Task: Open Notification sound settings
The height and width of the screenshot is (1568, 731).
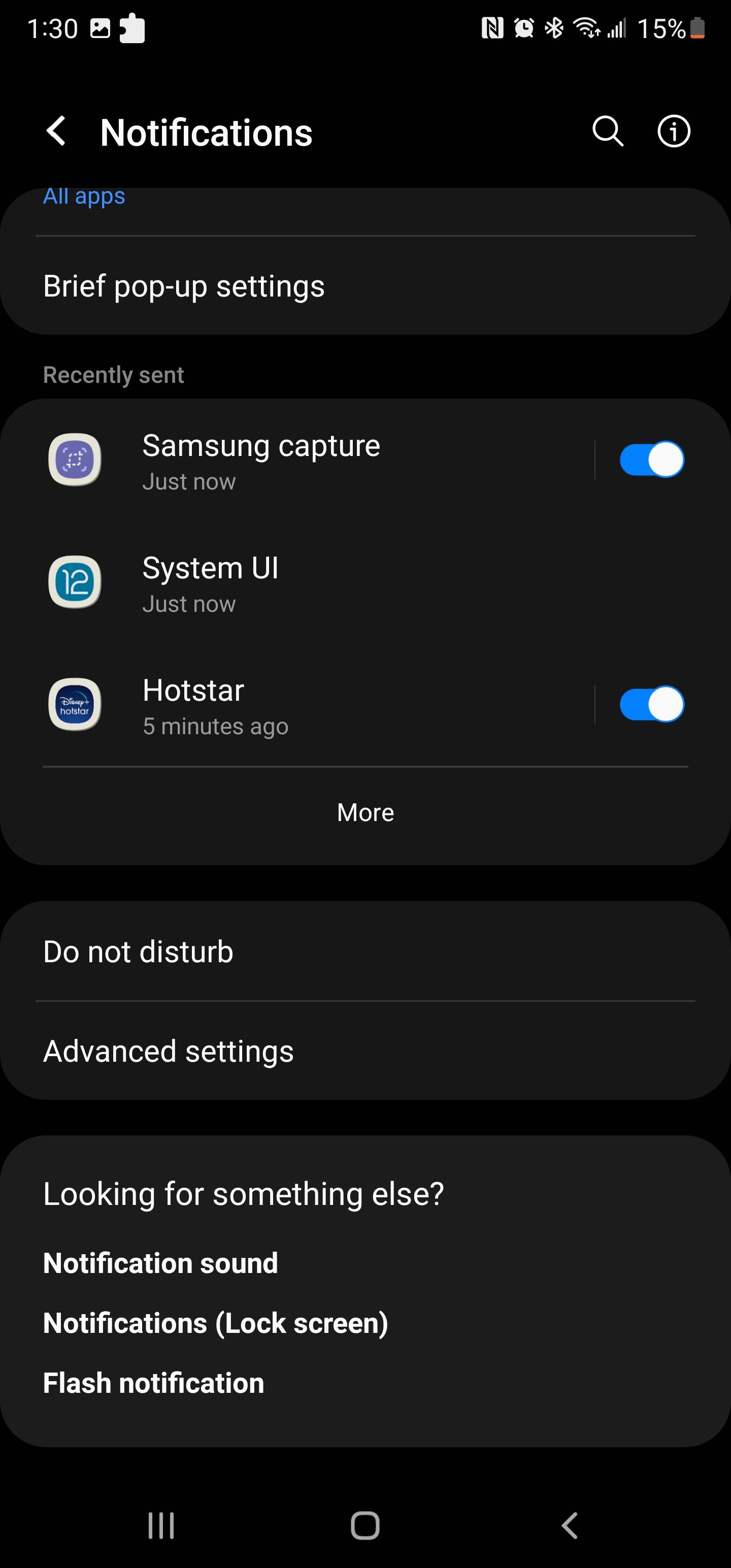Action: (x=160, y=1262)
